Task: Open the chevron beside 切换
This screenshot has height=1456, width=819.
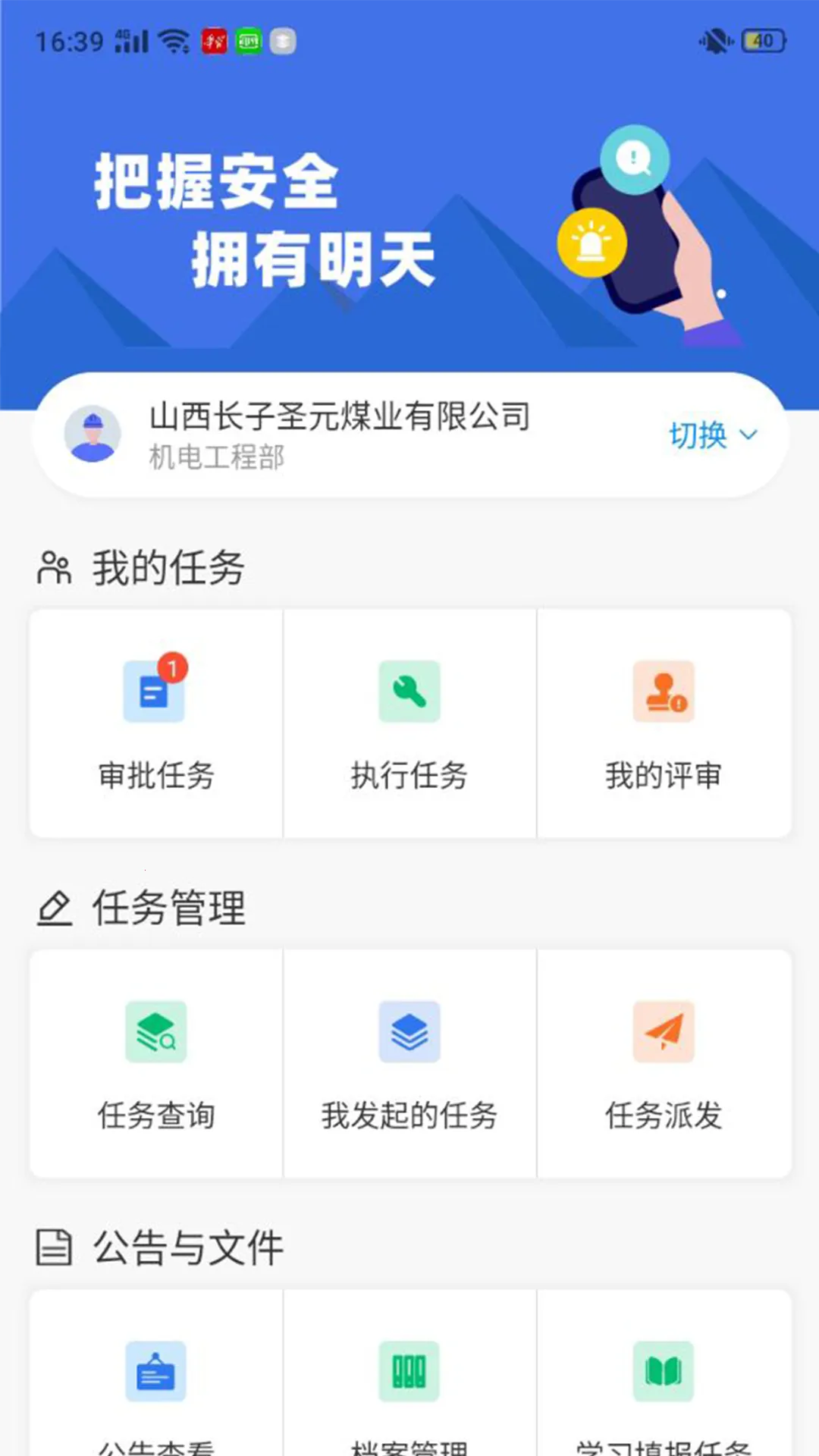Action: point(749,437)
